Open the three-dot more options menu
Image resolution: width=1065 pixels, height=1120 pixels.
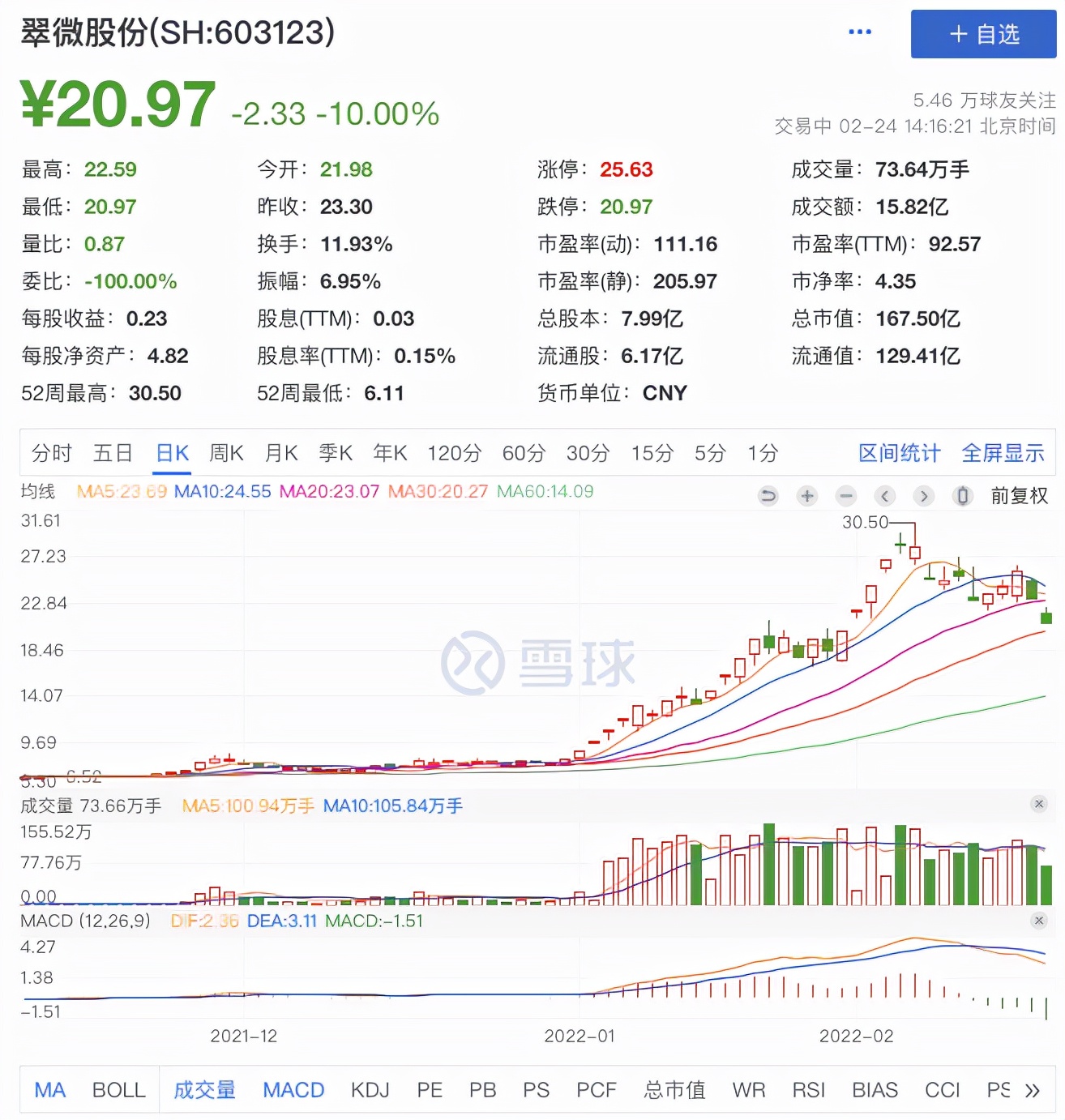tap(859, 32)
